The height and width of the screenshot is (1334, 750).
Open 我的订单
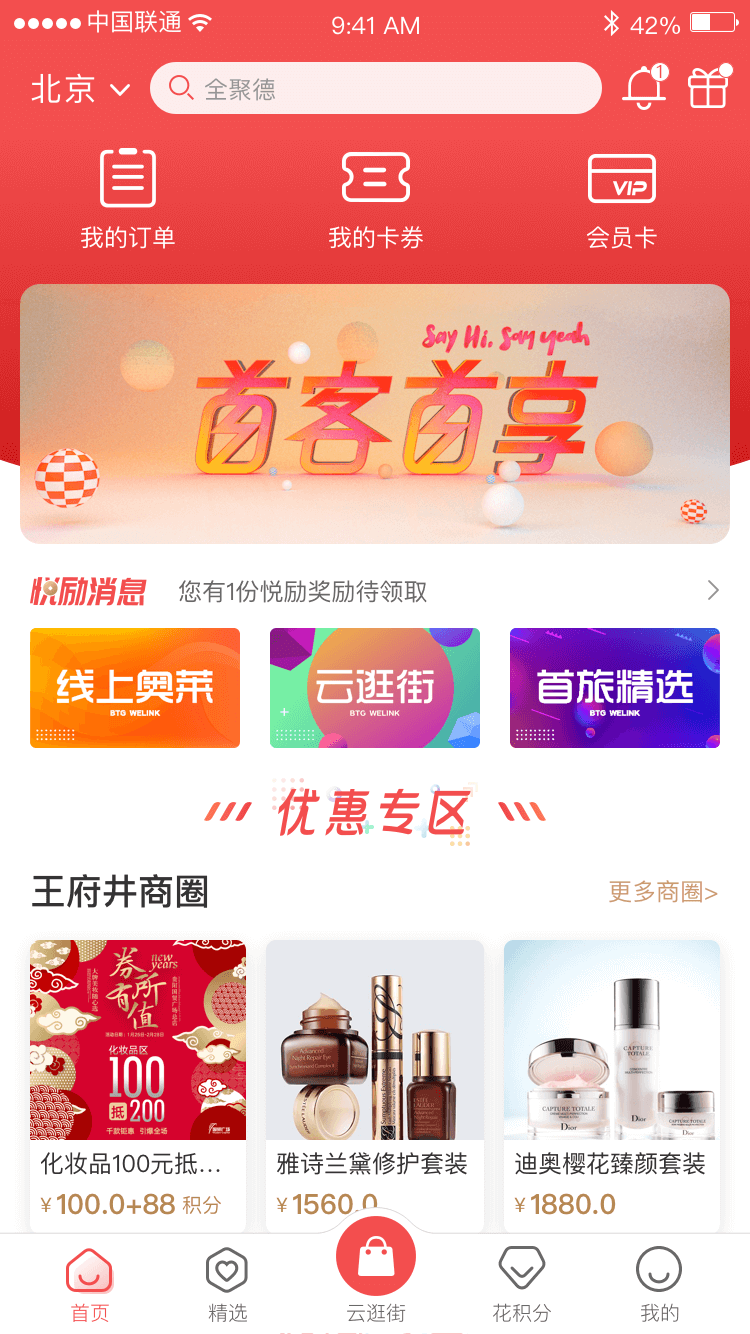[128, 197]
